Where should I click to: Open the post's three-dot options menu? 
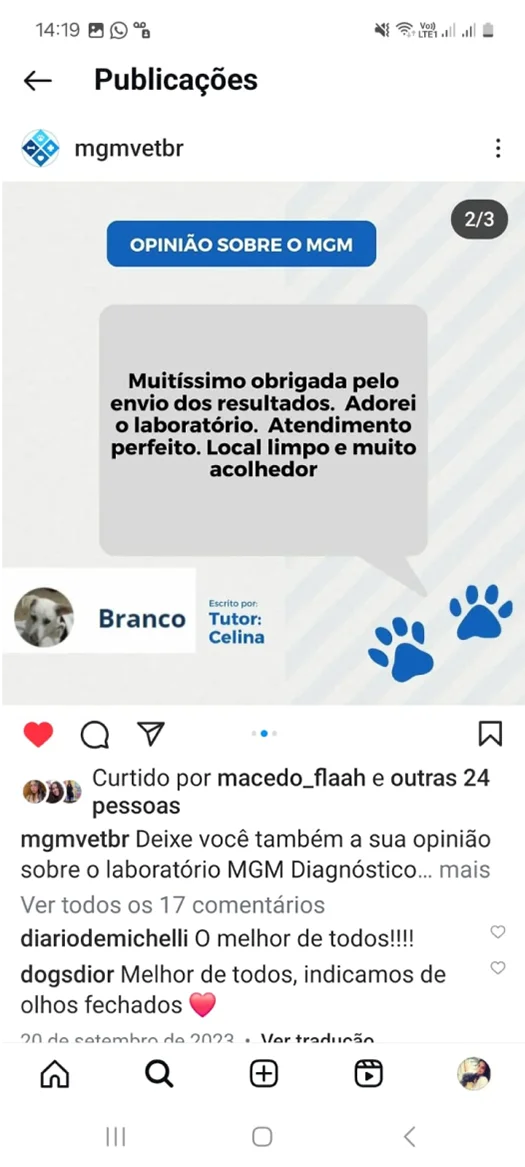[x=497, y=148]
